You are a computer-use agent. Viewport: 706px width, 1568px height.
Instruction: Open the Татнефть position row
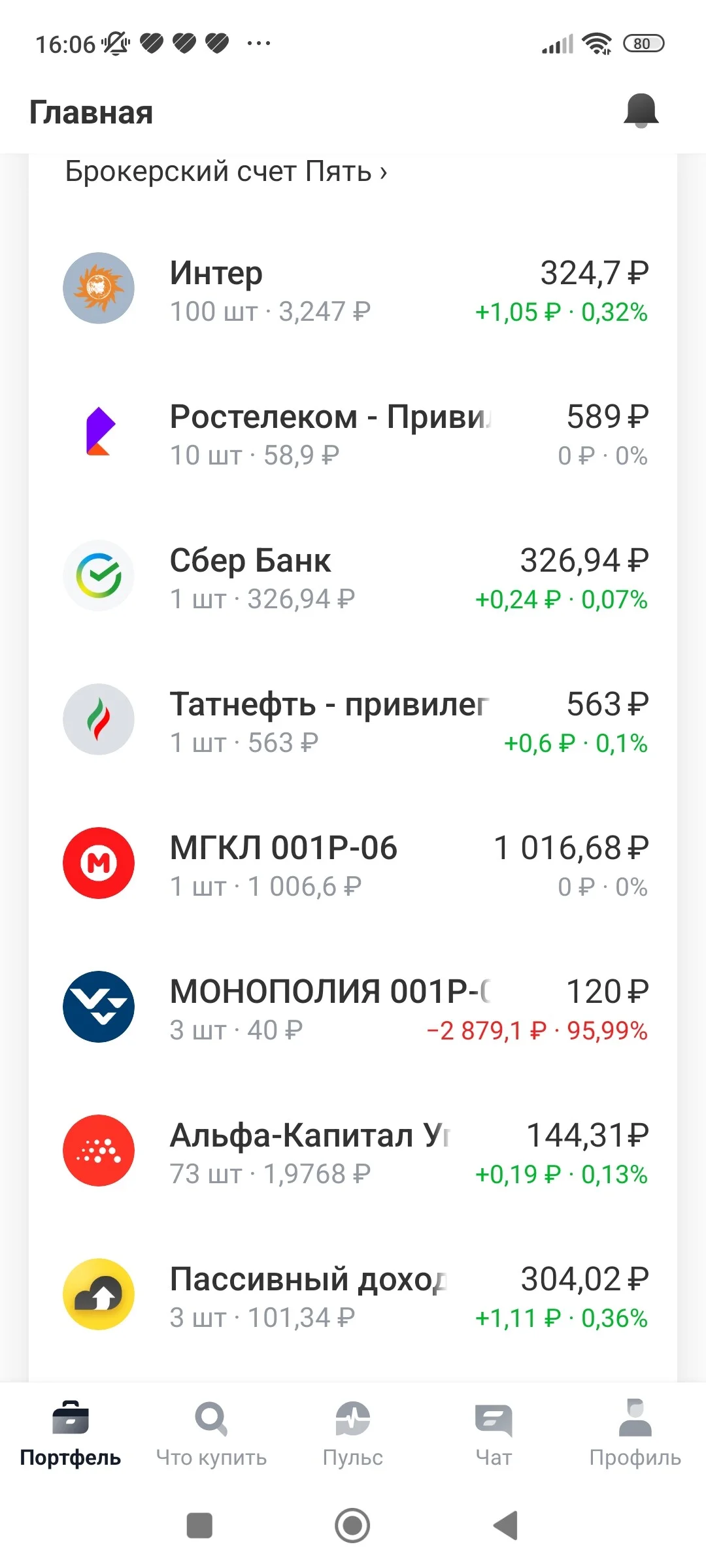[x=353, y=719]
